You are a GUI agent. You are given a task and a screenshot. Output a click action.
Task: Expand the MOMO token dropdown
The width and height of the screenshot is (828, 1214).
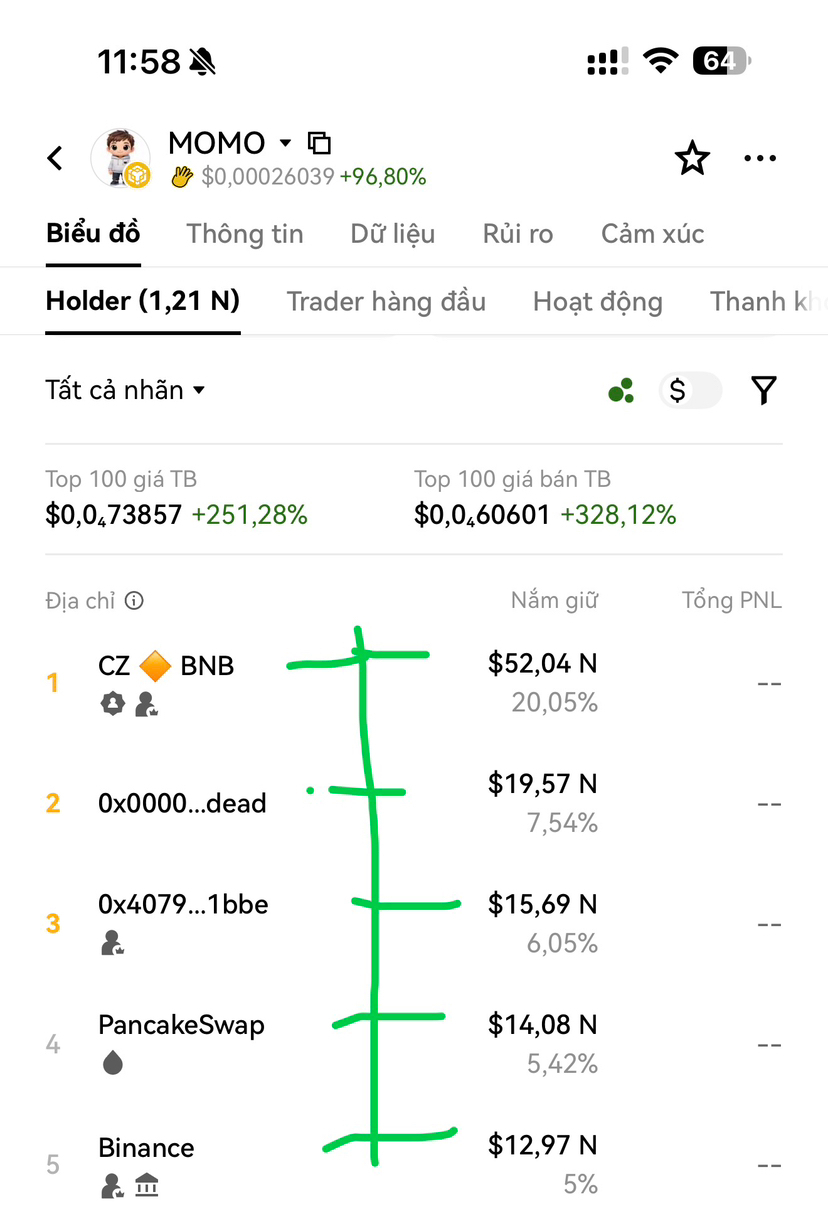[285, 143]
